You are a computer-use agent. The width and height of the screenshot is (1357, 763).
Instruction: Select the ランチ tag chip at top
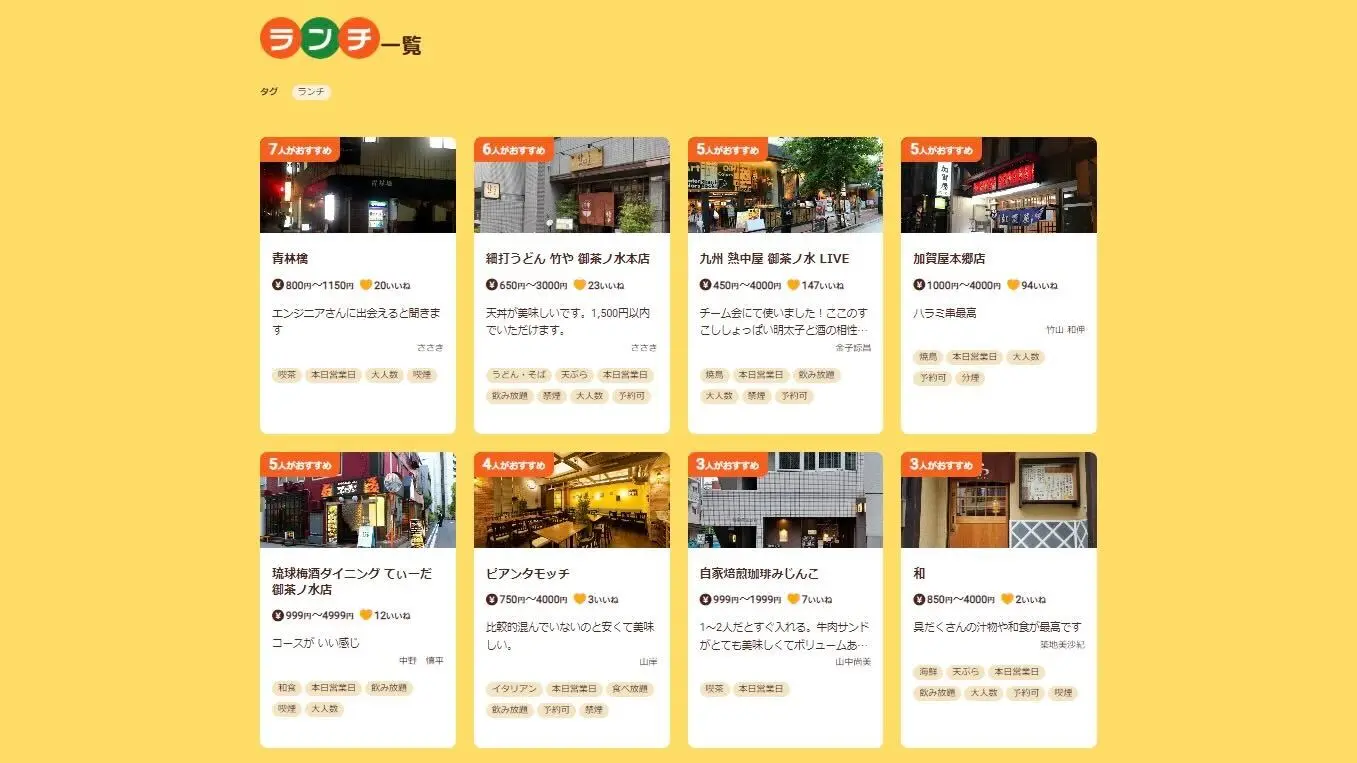(311, 92)
